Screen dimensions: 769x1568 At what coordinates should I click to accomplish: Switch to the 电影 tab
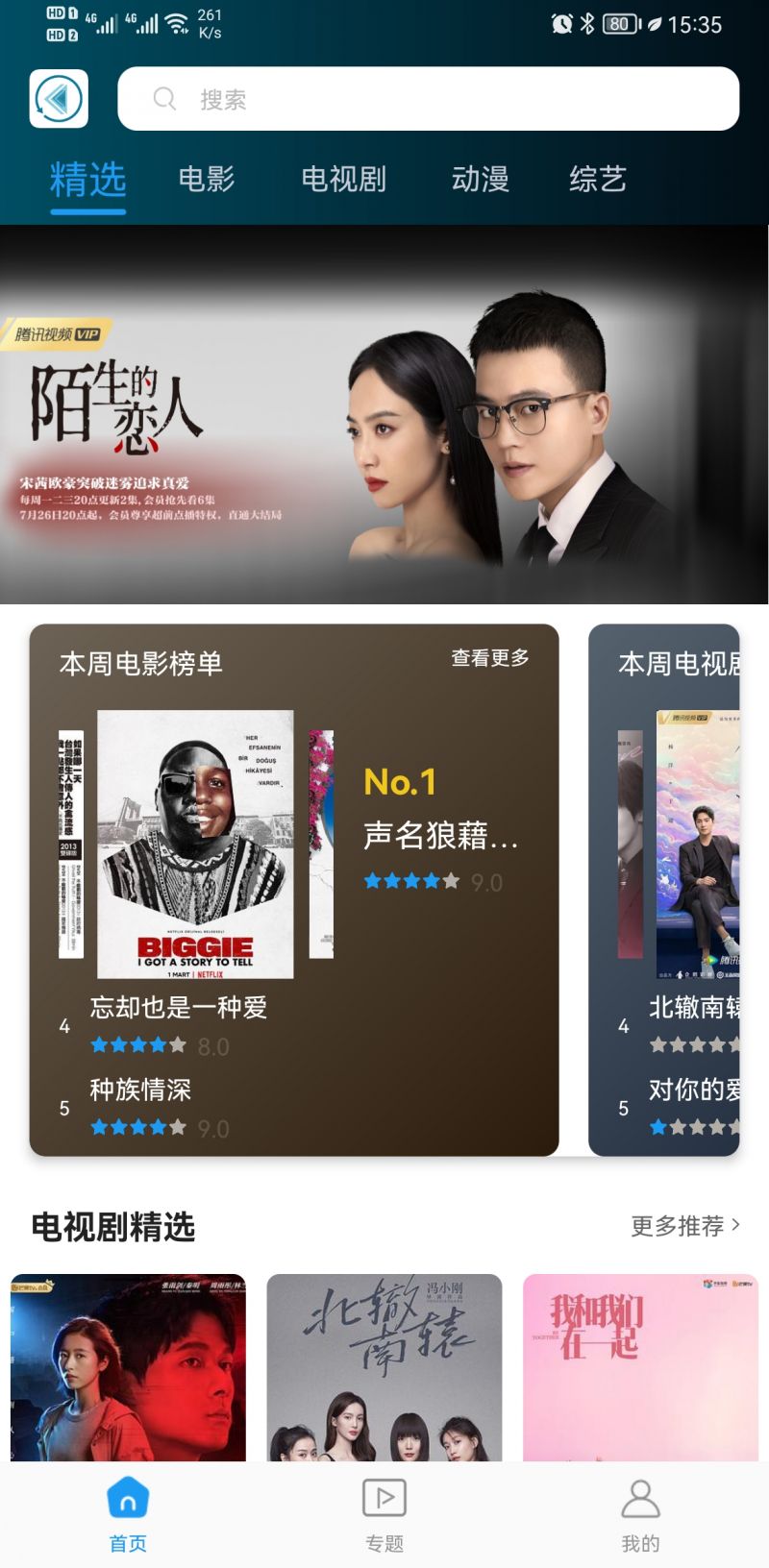coord(207,179)
